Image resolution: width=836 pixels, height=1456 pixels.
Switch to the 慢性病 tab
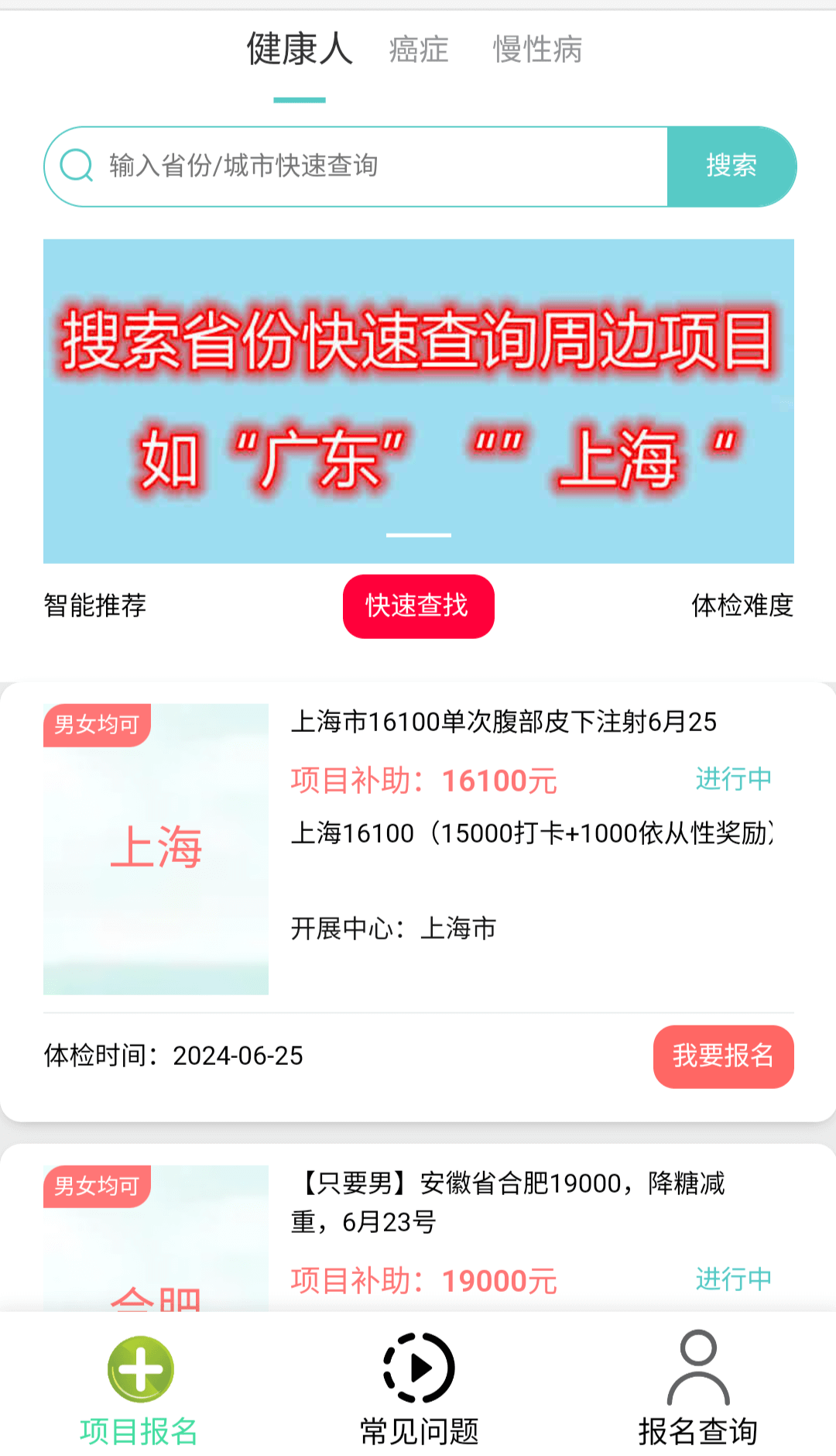pyautogui.click(x=537, y=50)
